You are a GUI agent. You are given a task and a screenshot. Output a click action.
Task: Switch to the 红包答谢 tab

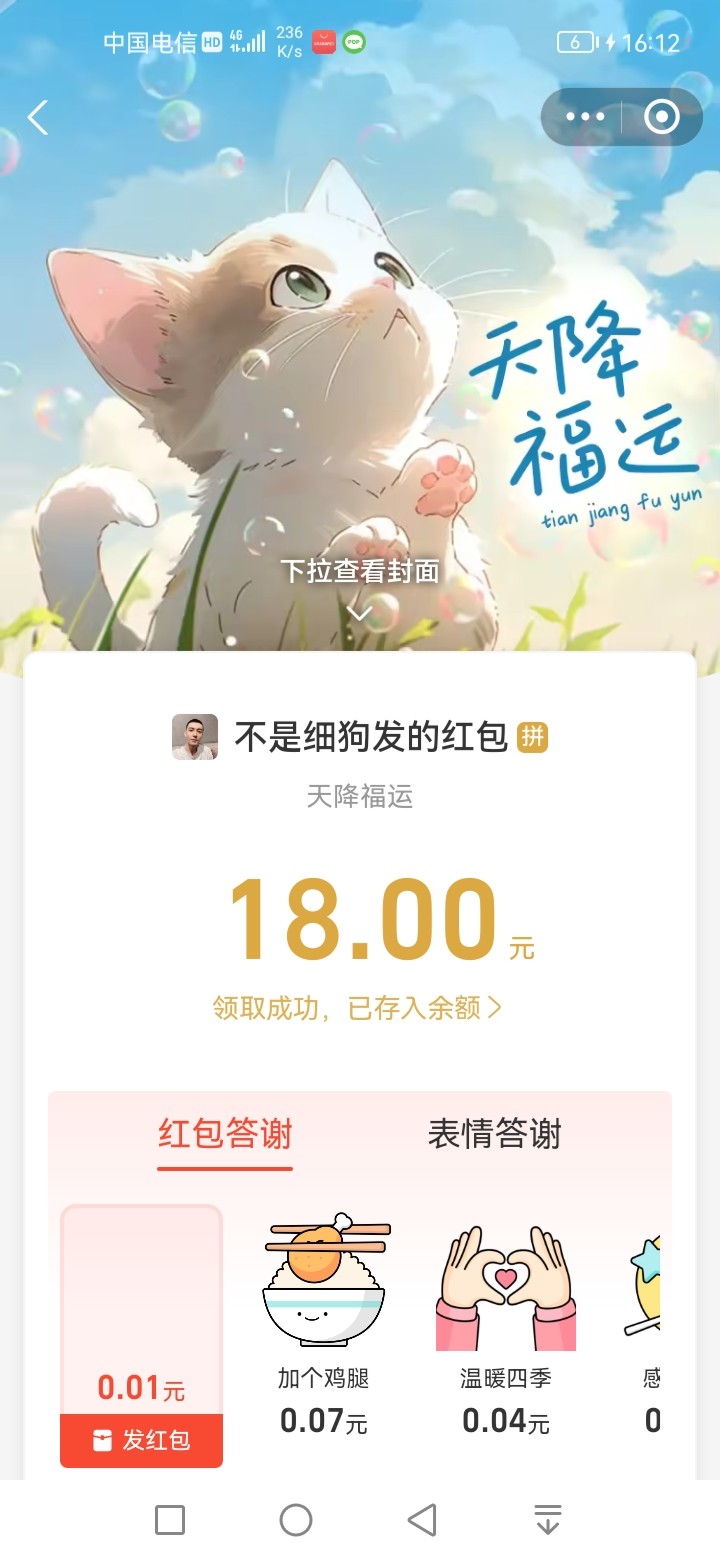(x=225, y=1135)
